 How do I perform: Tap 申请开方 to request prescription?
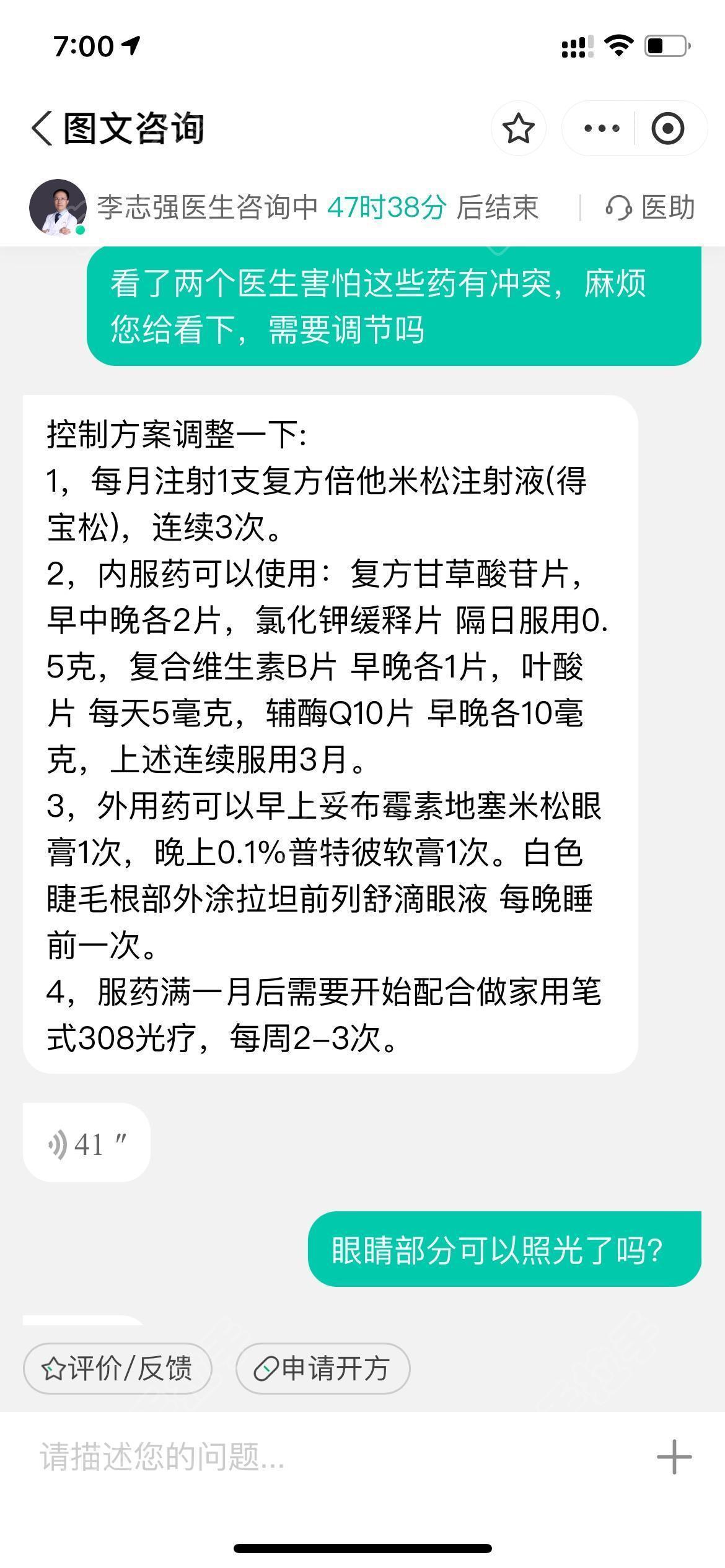pos(323,1369)
